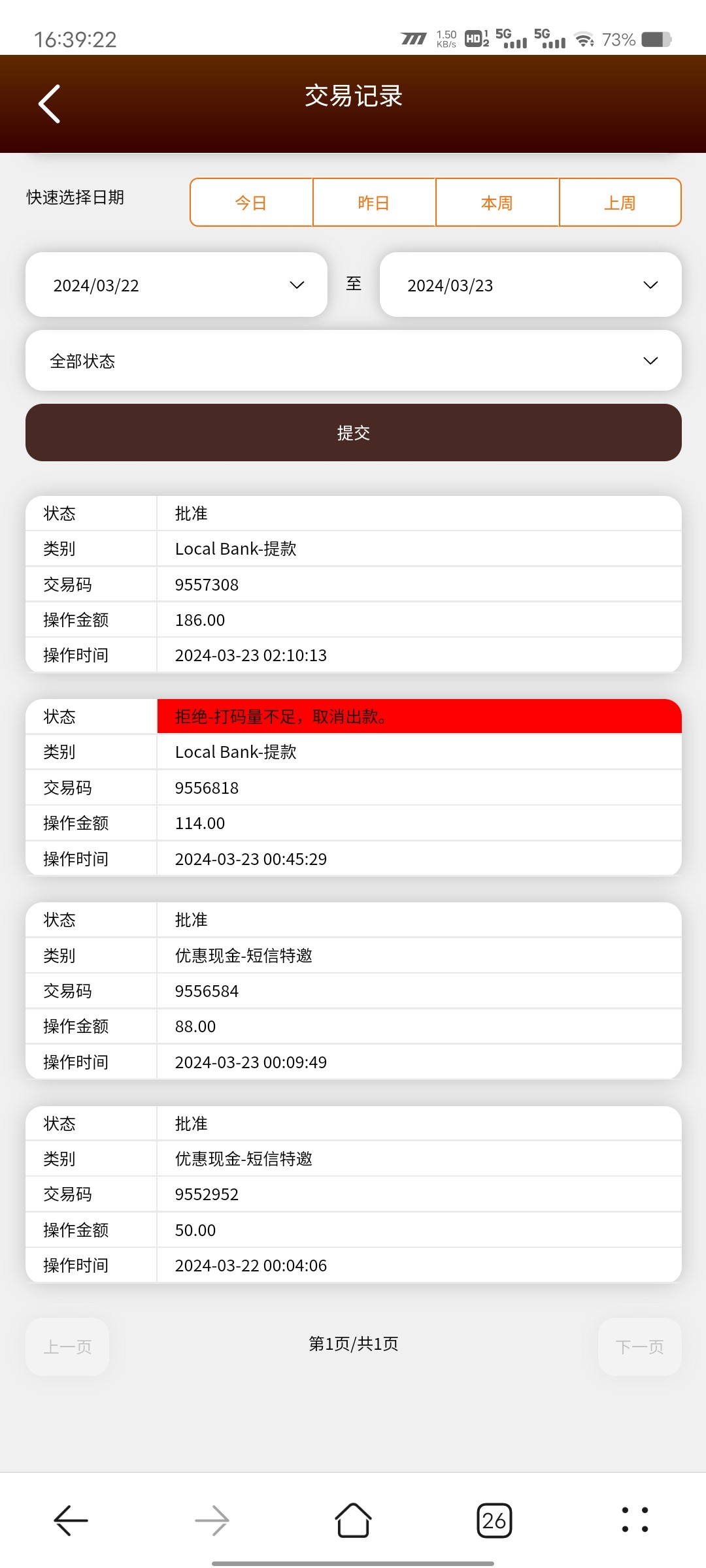Select the 今日 quick date filter
The width and height of the screenshot is (706, 1568).
[251, 203]
